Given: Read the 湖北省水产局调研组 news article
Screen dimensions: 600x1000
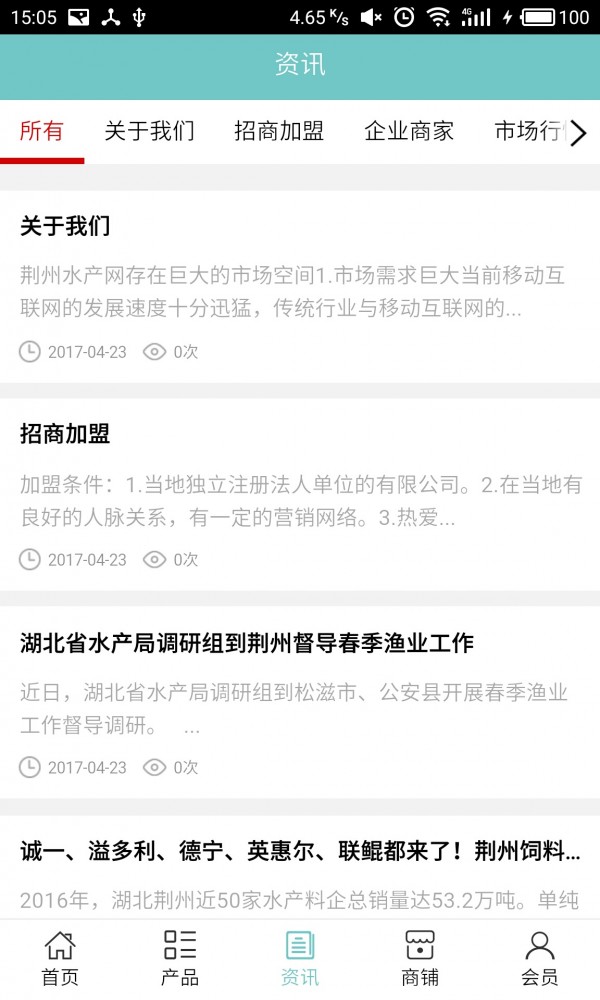Looking at the screenshot, I should [300, 700].
